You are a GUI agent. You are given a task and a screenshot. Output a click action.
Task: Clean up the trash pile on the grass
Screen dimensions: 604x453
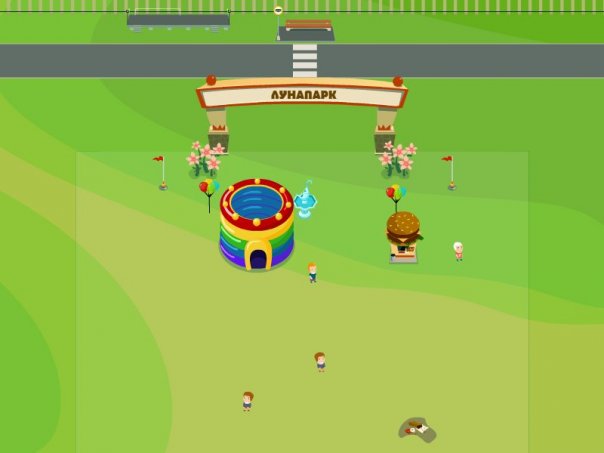[417, 429]
